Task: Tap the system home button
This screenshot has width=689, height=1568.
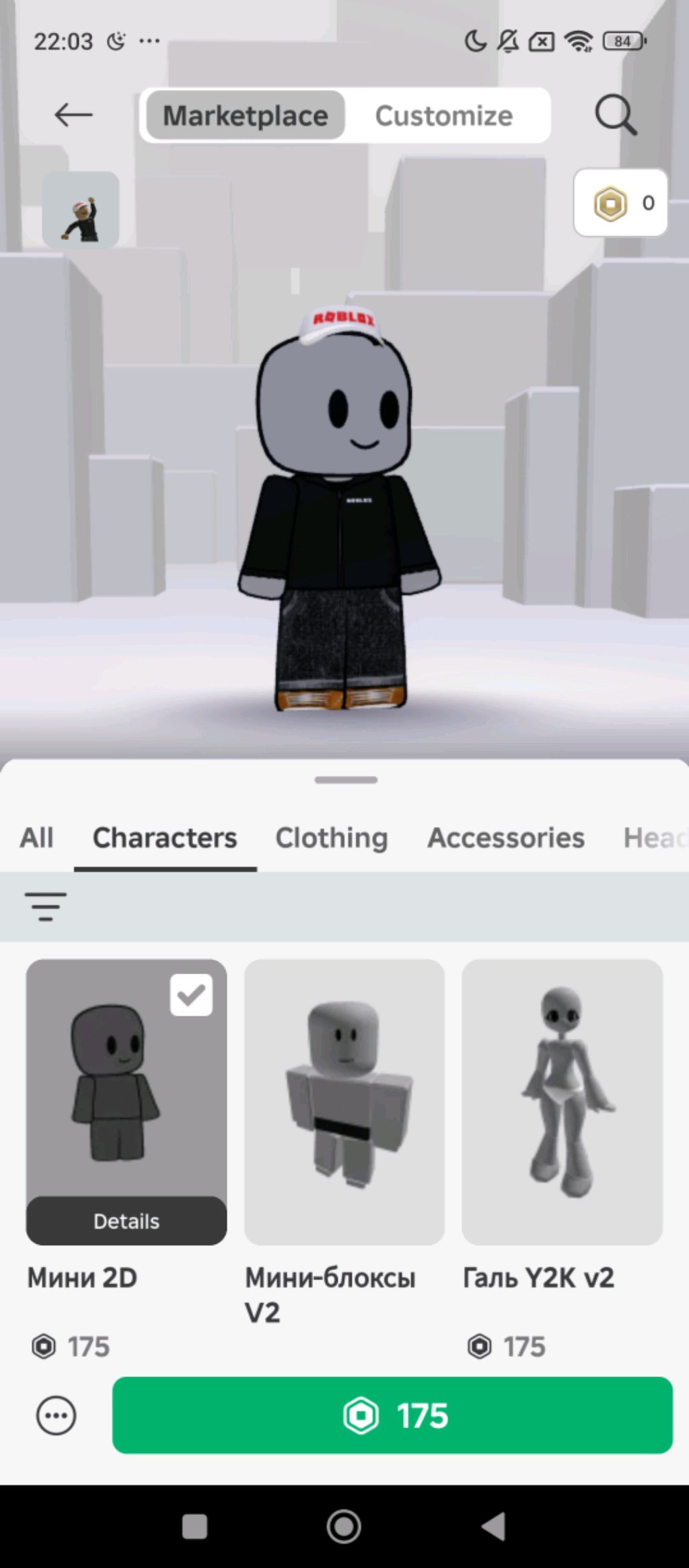Action: pyautogui.click(x=344, y=1526)
